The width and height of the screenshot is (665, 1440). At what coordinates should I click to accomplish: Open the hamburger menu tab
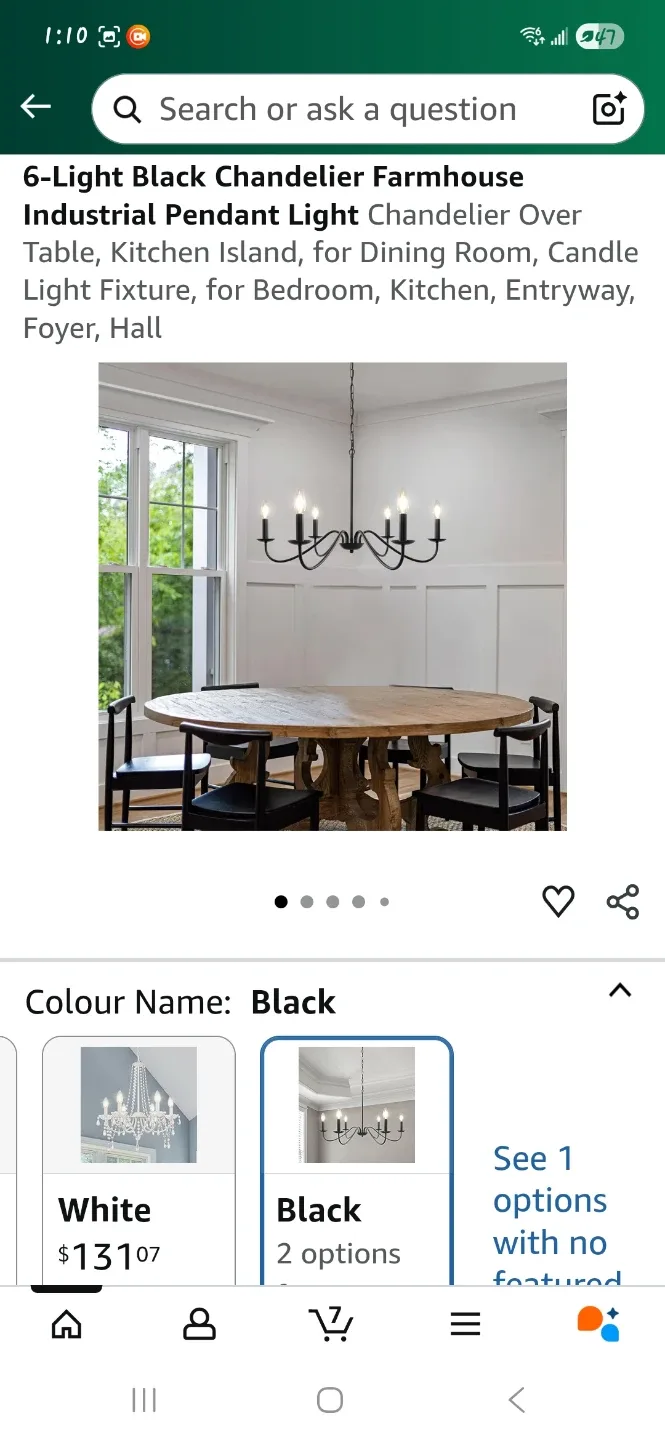[x=465, y=1324]
